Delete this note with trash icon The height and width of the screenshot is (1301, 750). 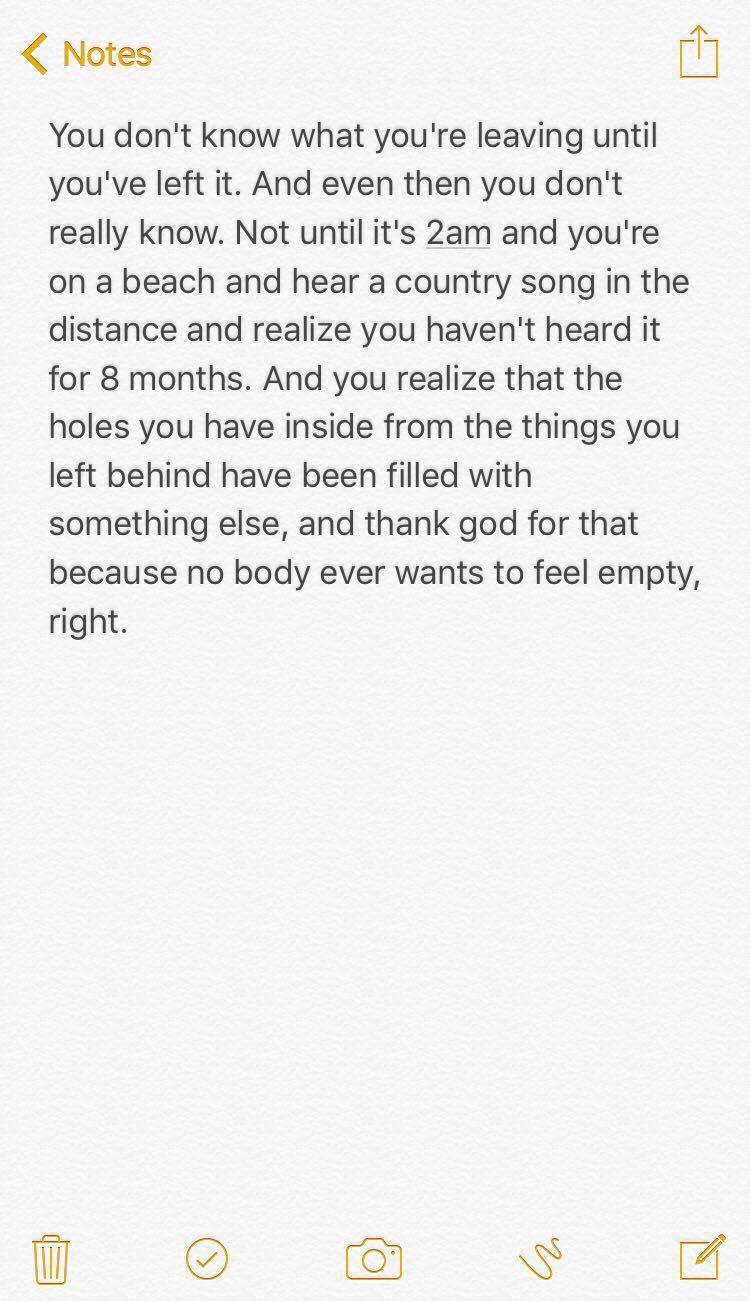[50, 1258]
